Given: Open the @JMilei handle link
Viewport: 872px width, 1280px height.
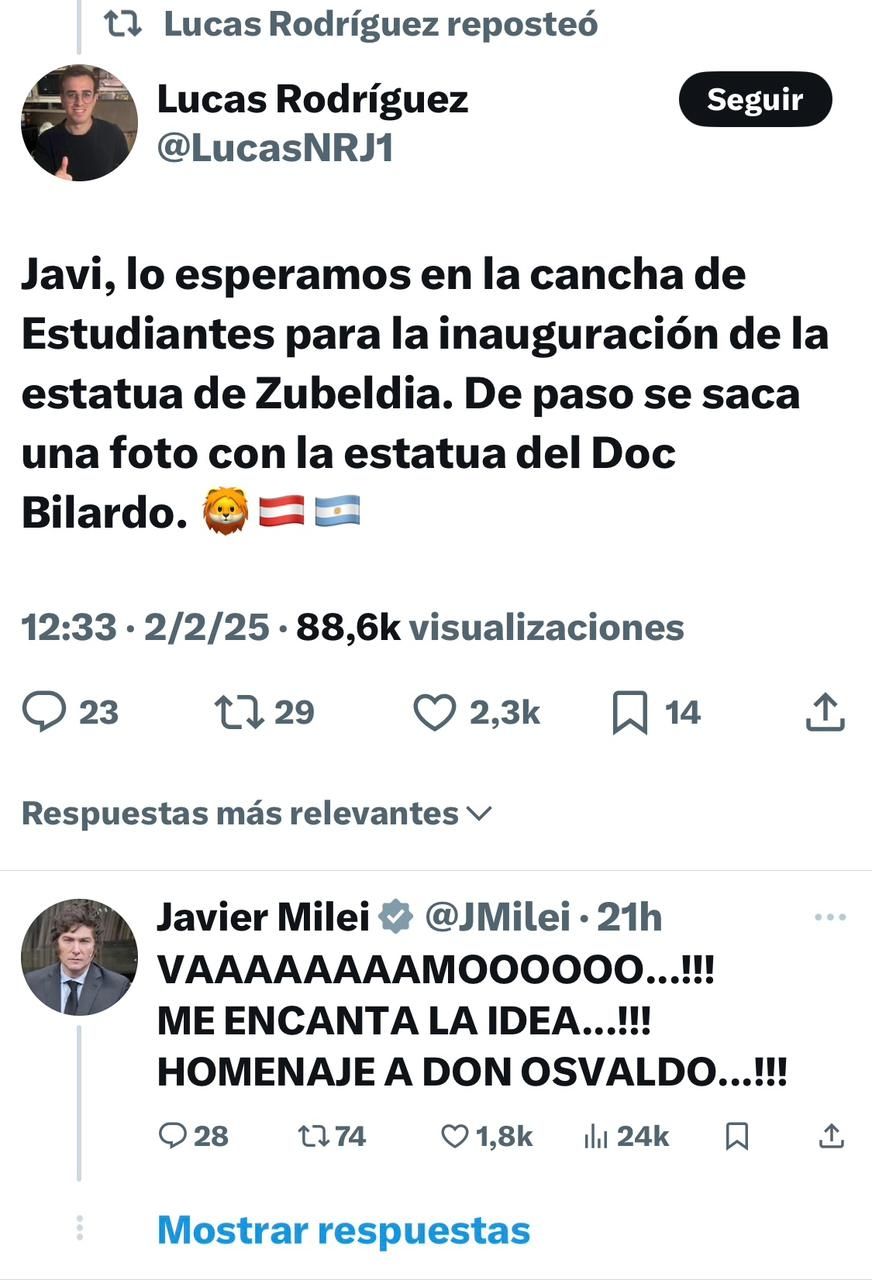Looking at the screenshot, I should [498, 917].
